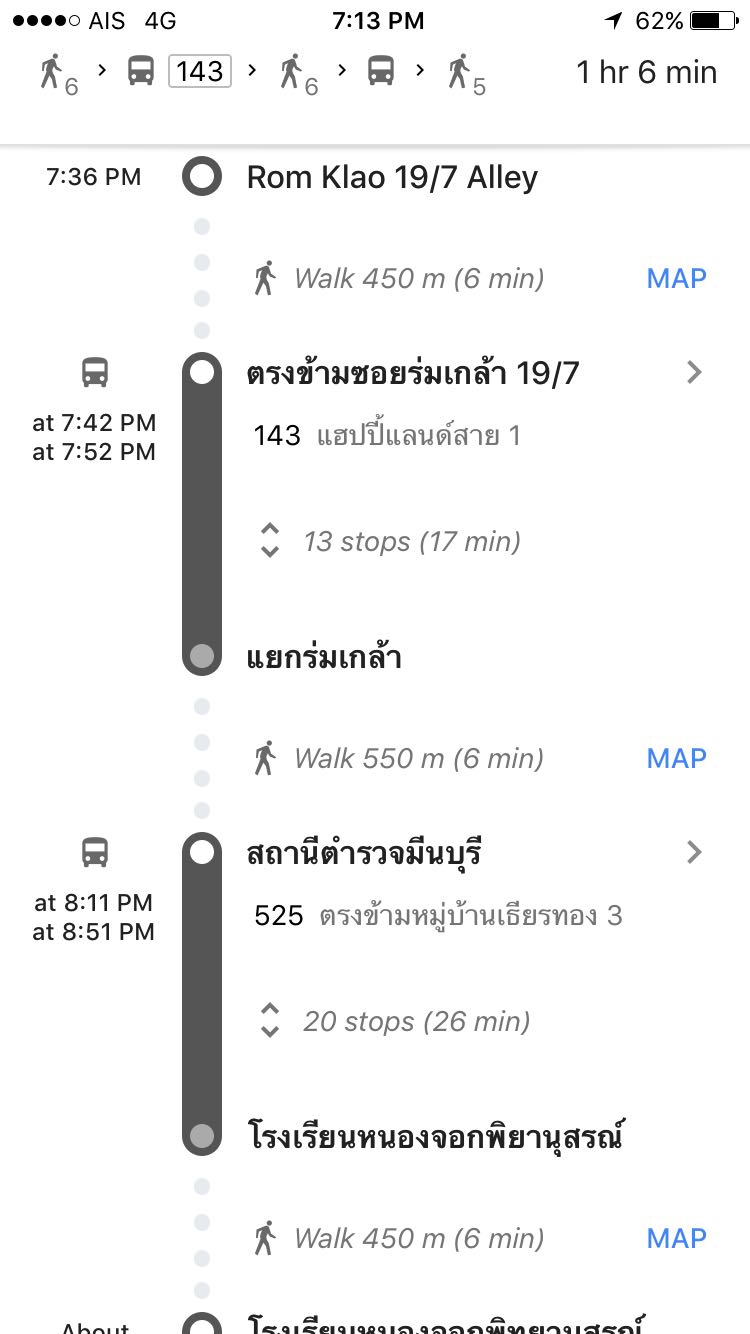Open details for bus 143 departure stop
The width and height of the screenshot is (750, 1334).
coord(695,373)
